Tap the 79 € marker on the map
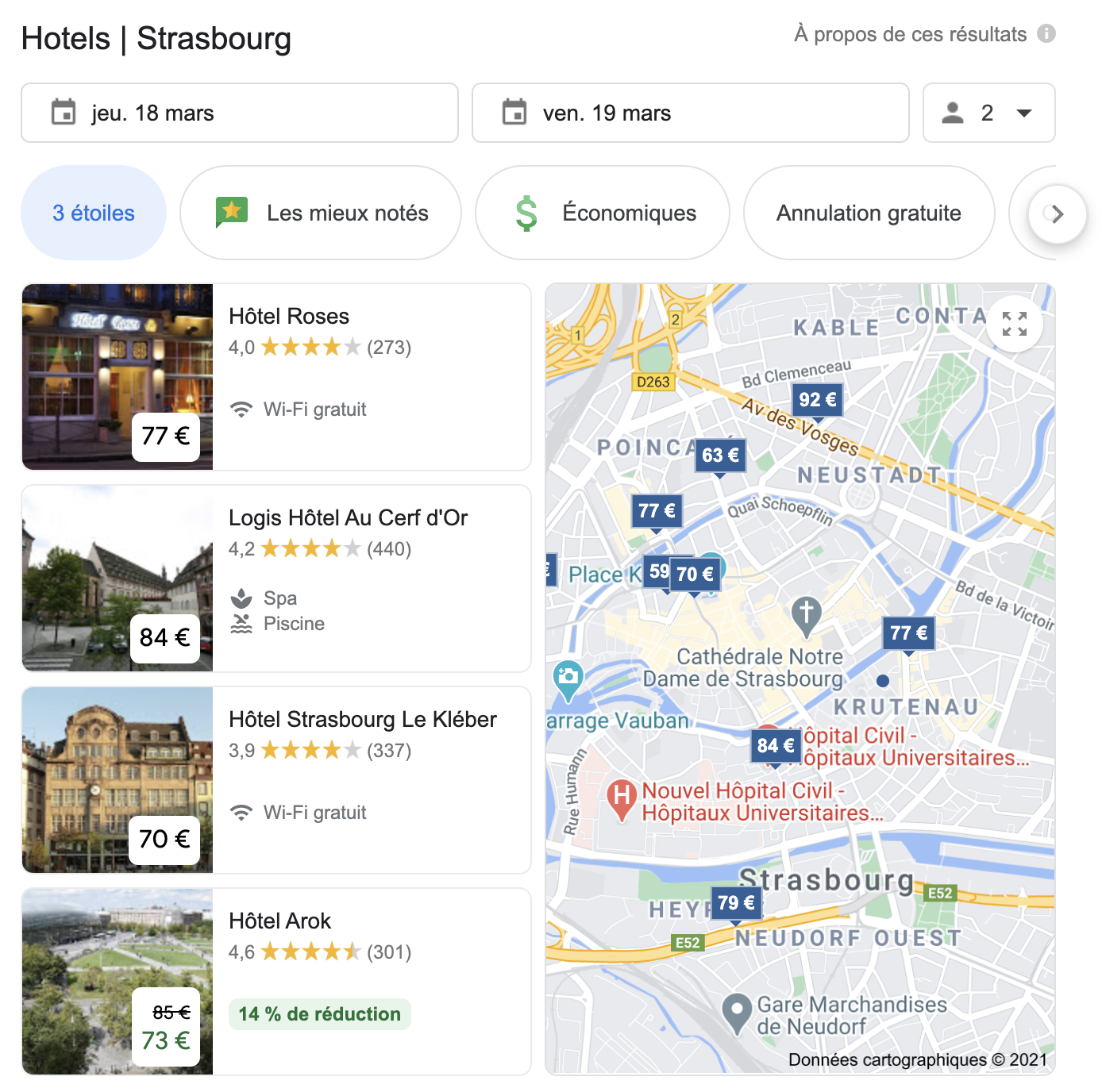1102x1092 pixels. click(x=736, y=903)
